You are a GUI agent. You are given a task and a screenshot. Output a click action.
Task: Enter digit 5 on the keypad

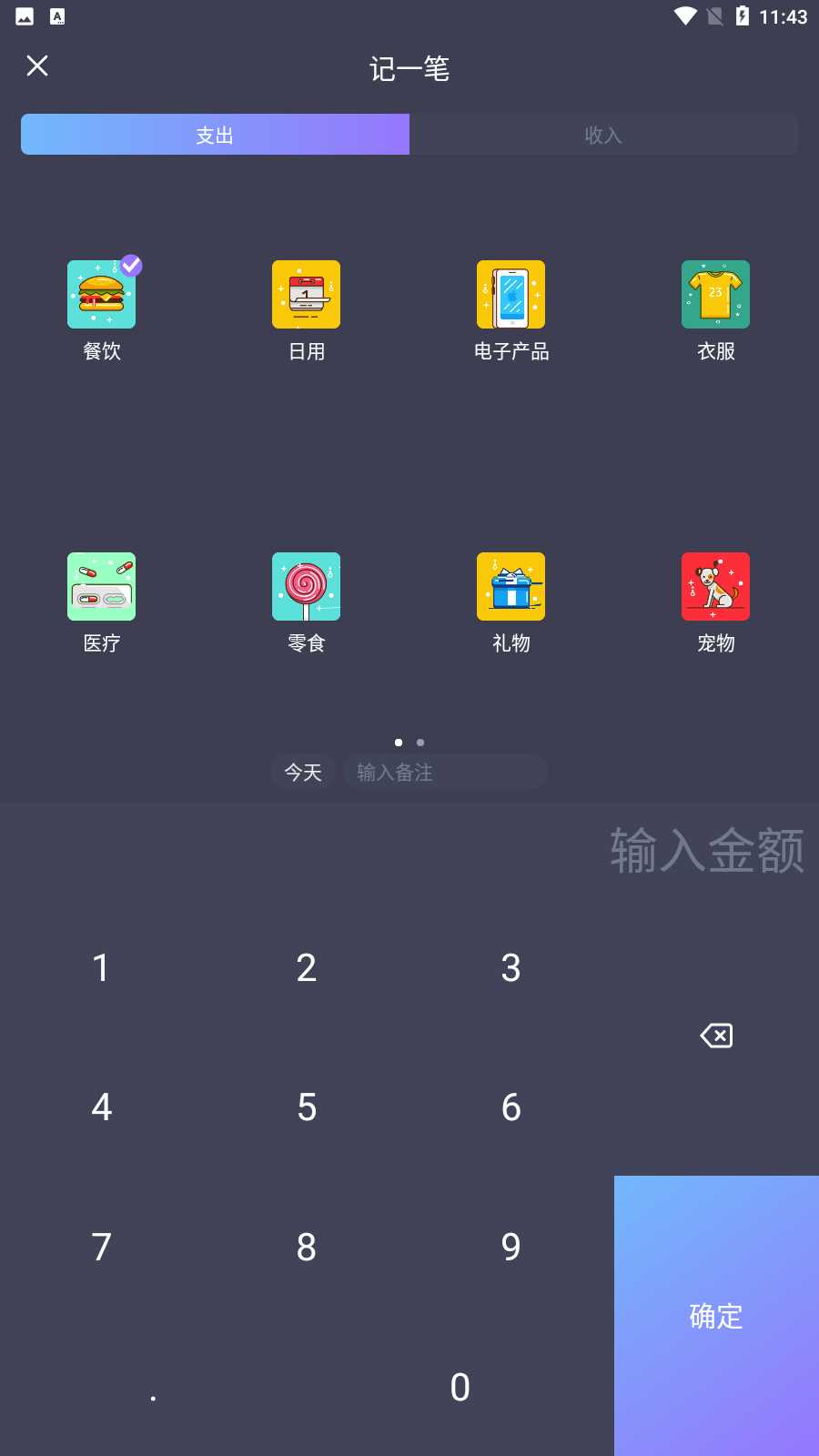(307, 1107)
